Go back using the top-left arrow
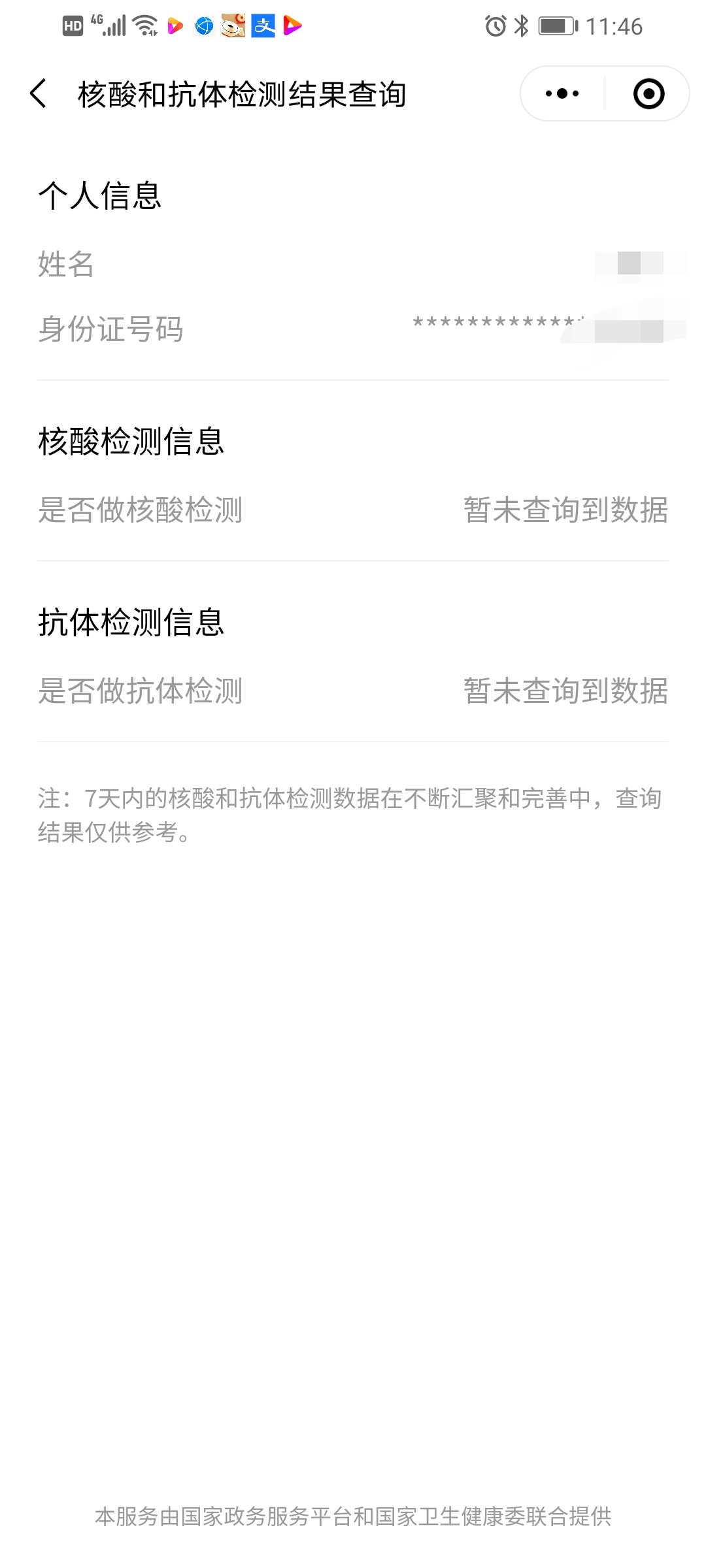Viewport: 706px width, 1568px height. coord(39,93)
